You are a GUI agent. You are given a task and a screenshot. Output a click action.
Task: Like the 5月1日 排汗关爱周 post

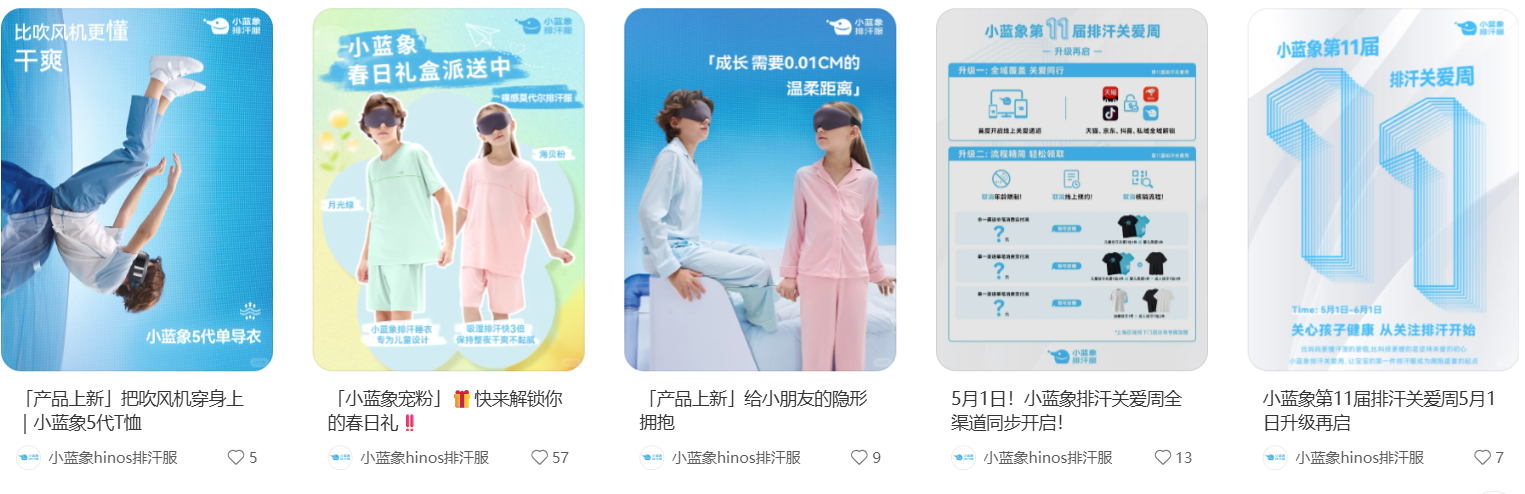click(x=1162, y=457)
